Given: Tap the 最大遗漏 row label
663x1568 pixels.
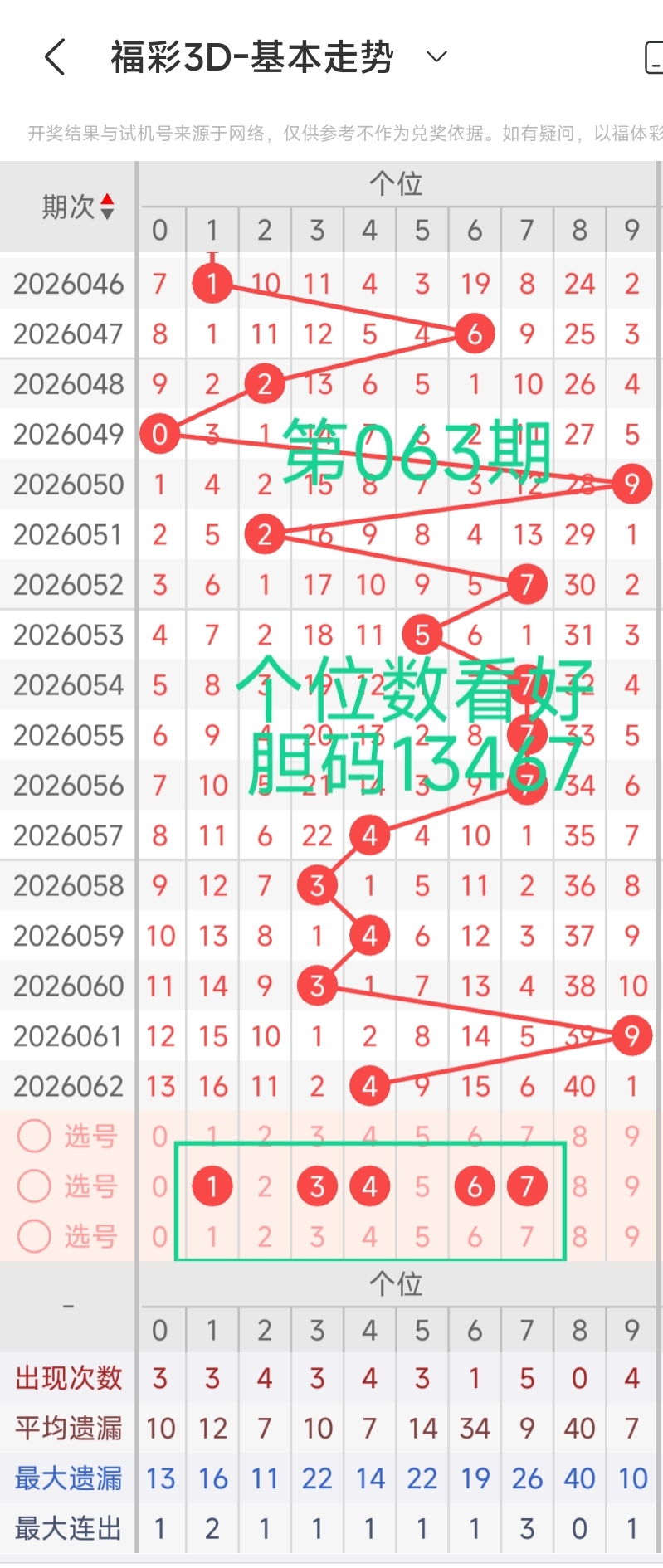Looking at the screenshot, I should pyautogui.click(x=68, y=1478).
